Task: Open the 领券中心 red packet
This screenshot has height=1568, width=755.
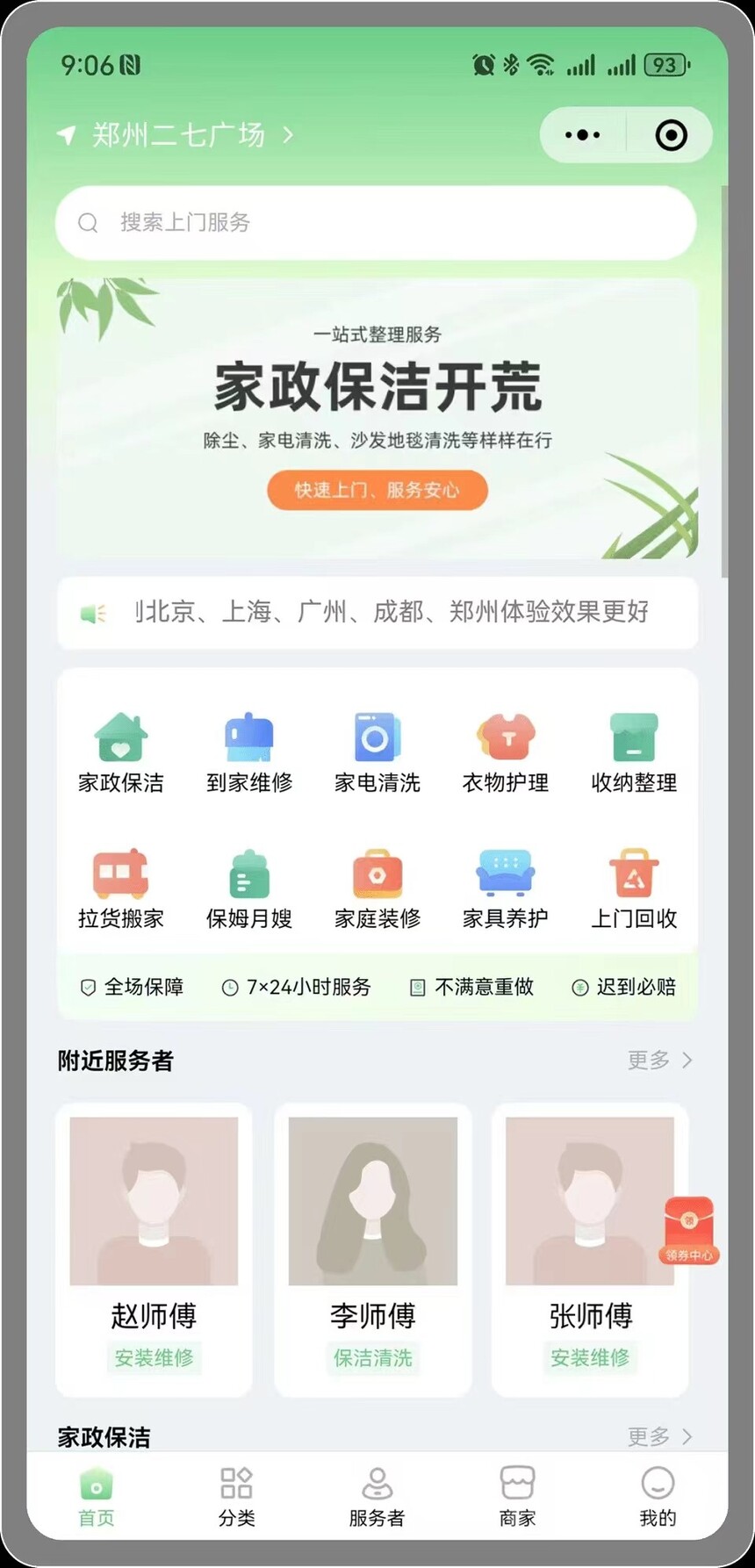Action: coord(689,1231)
